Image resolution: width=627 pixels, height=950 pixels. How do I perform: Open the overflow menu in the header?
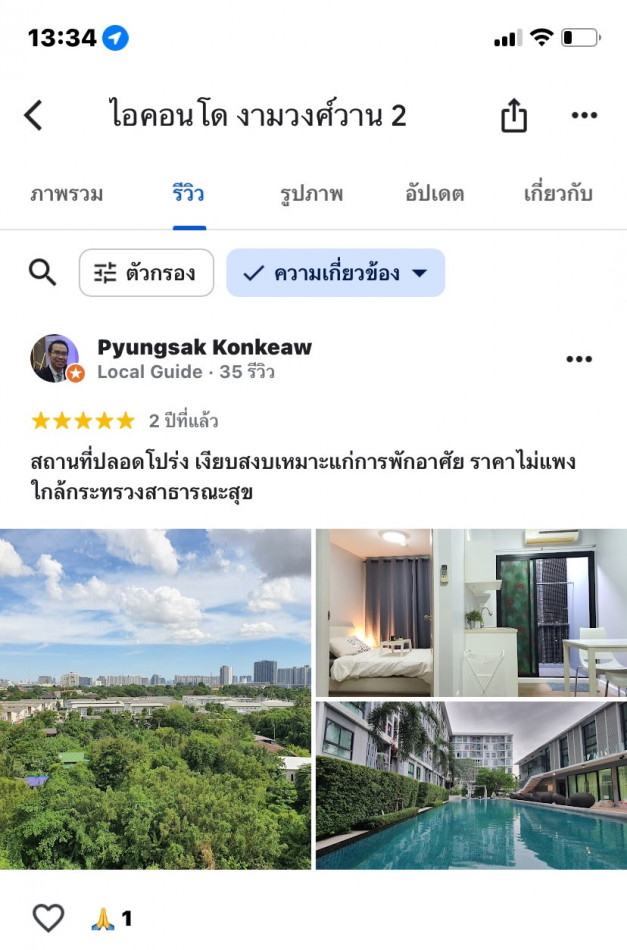[584, 116]
